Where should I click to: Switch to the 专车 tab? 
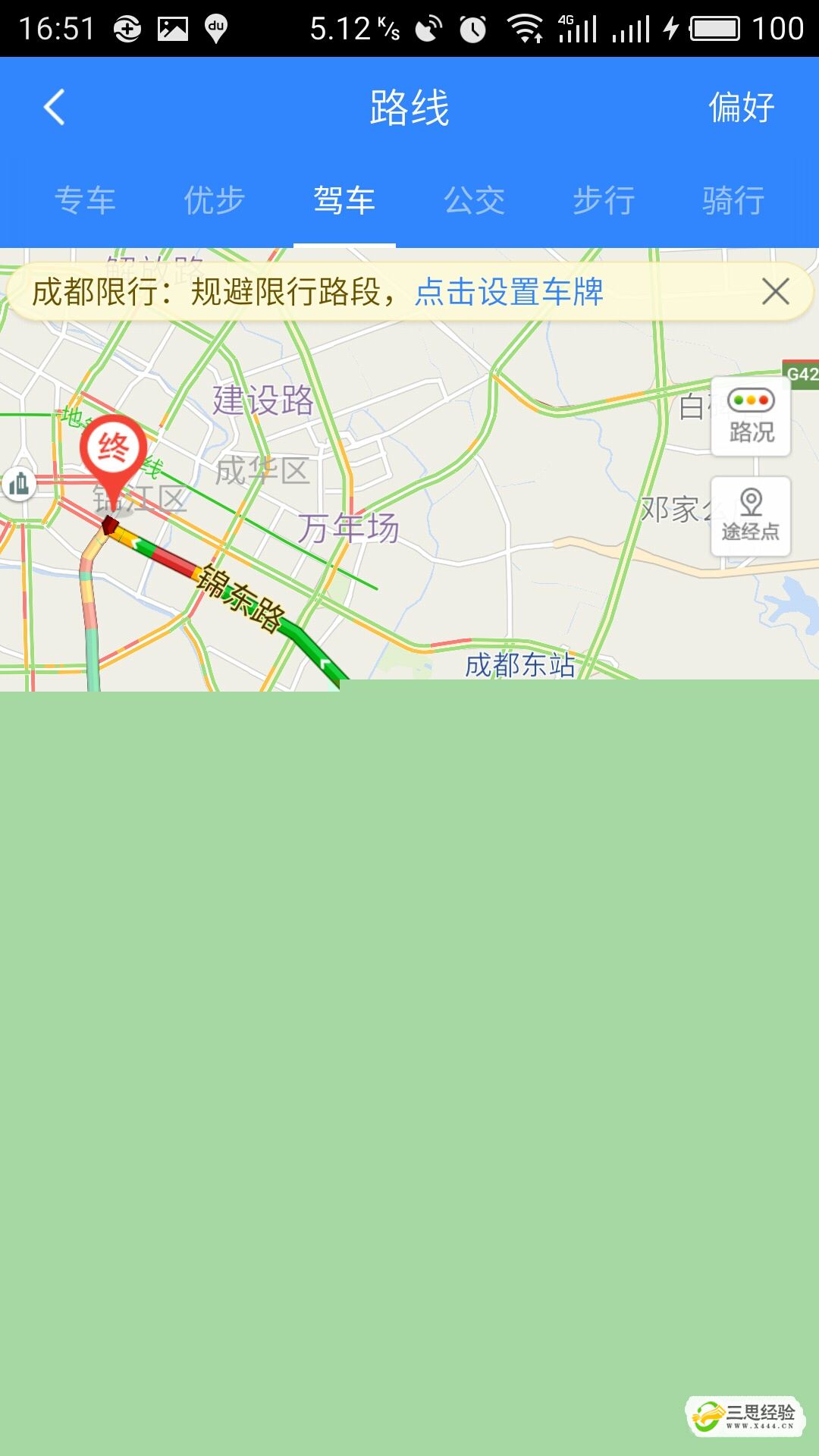click(x=85, y=201)
